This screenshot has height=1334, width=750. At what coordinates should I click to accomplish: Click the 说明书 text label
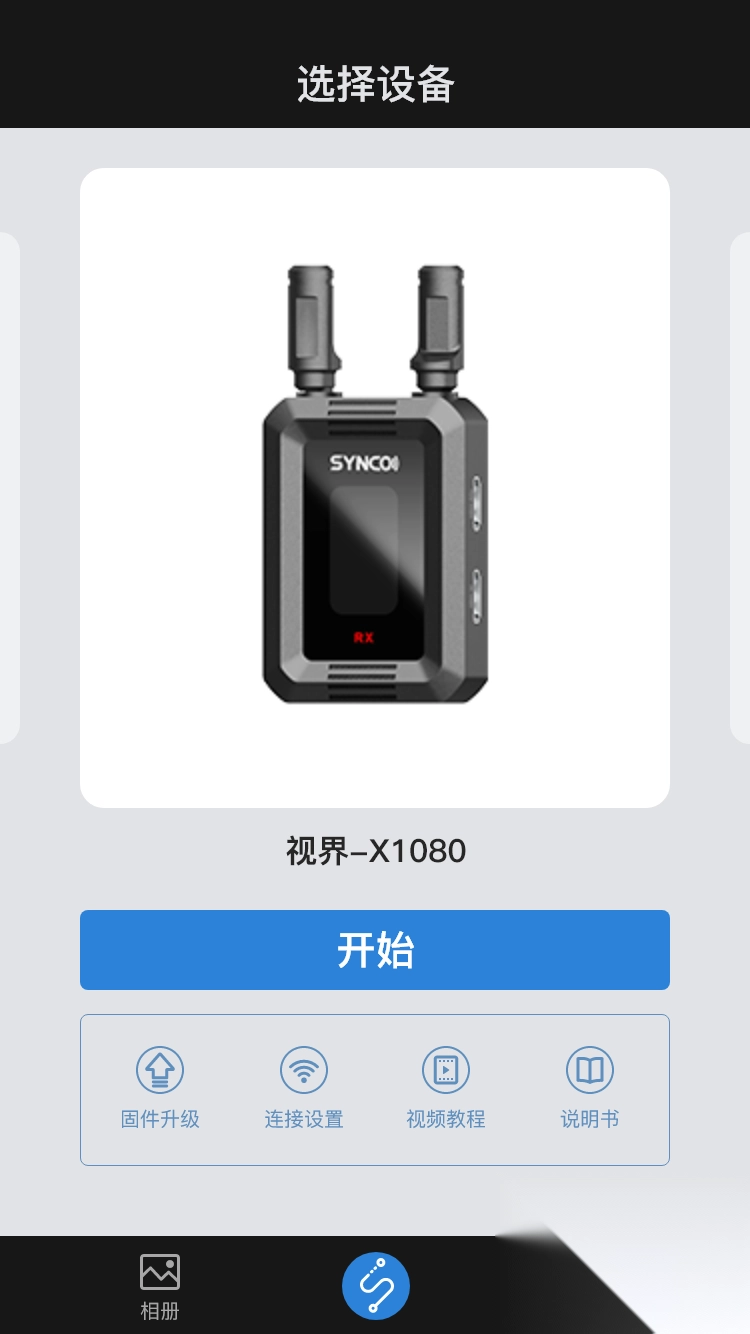[589, 1119]
